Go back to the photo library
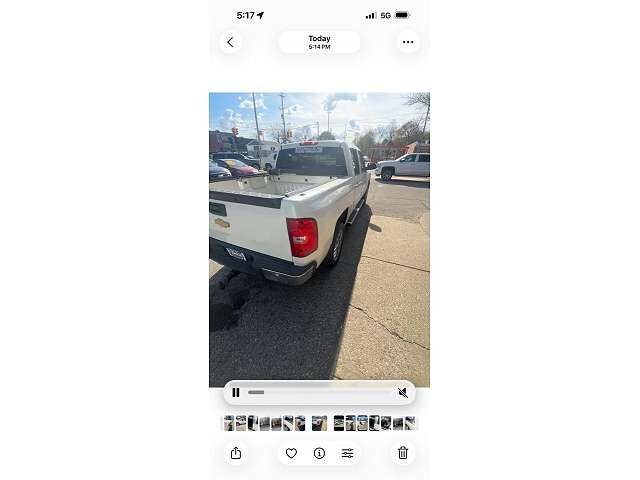This screenshot has height=480, width=640. [x=230, y=42]
